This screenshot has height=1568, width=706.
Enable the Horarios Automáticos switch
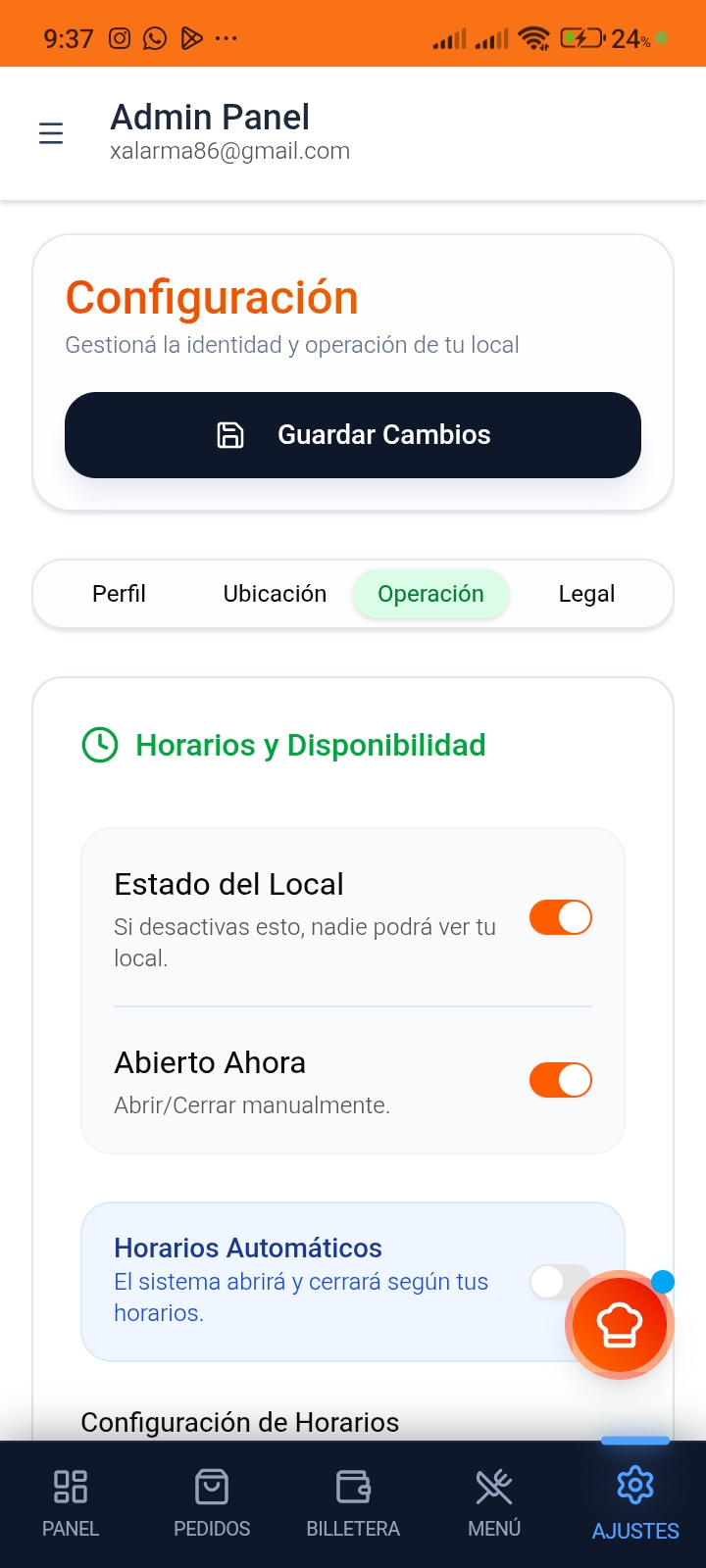[x=549, y=1281]
